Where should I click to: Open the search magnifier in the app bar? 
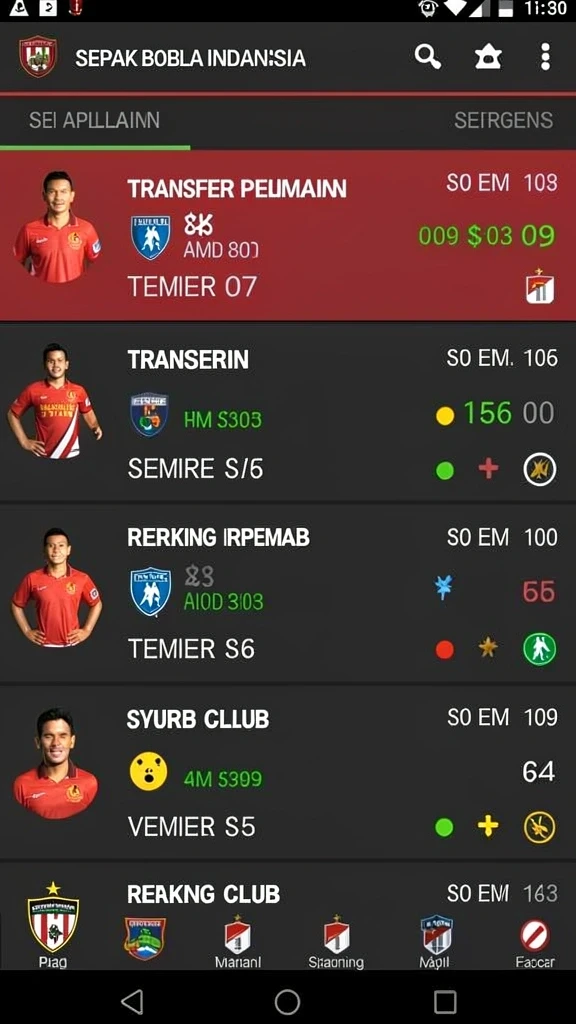428,57
